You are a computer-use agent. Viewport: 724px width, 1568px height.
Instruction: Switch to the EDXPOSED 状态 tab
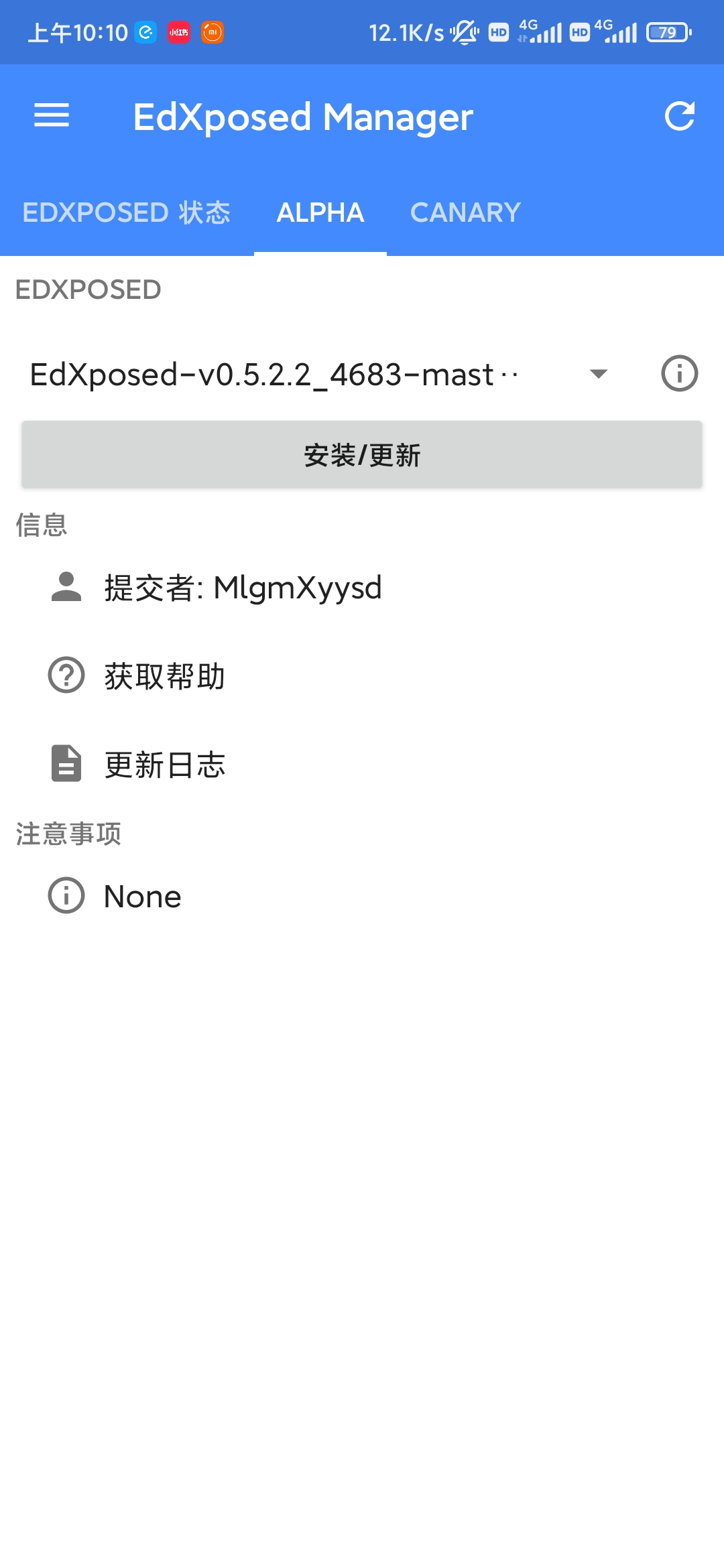pyautogui.click(x=127, y=212)
